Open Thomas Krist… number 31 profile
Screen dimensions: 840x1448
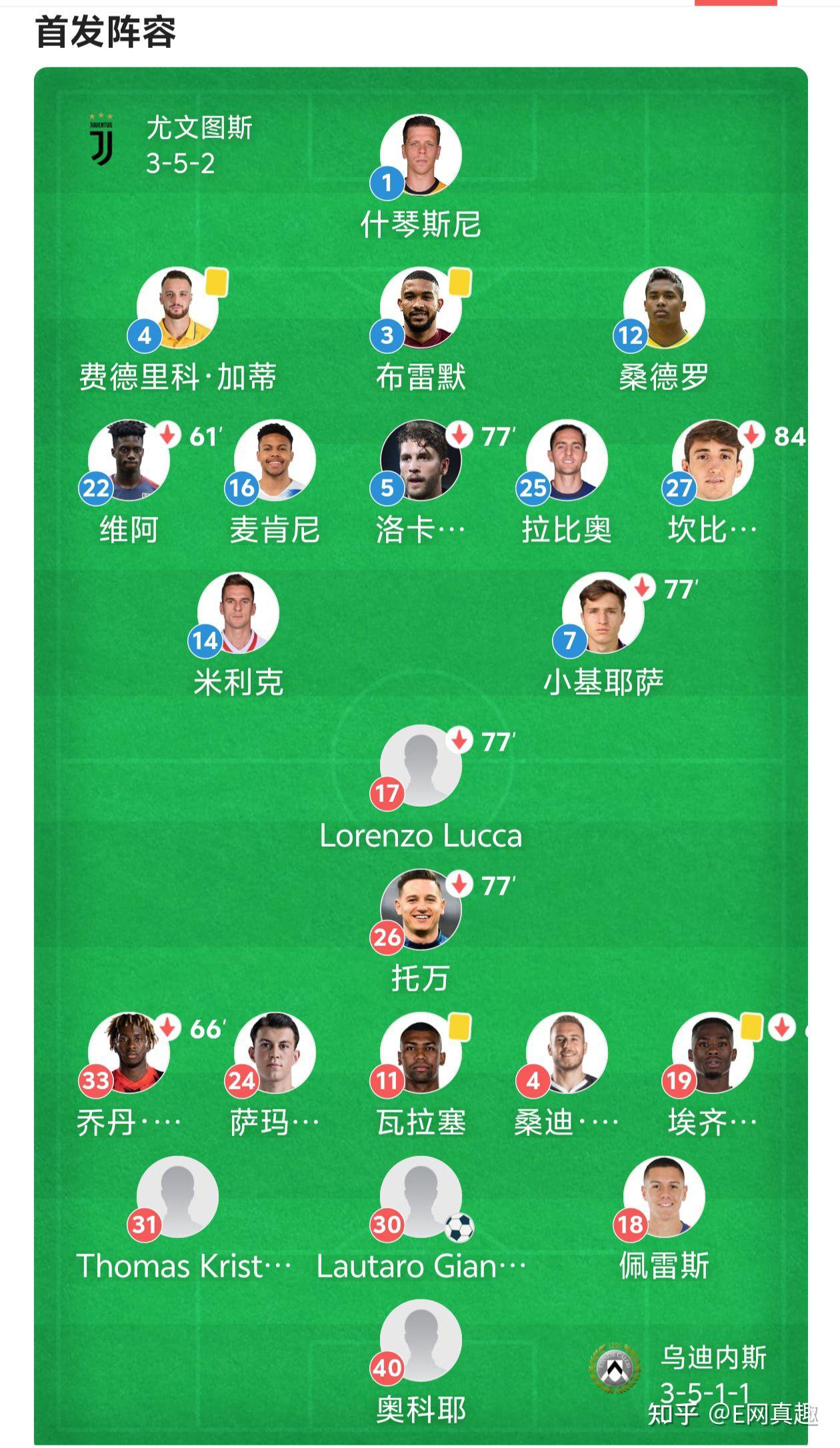coord(177,1197)
